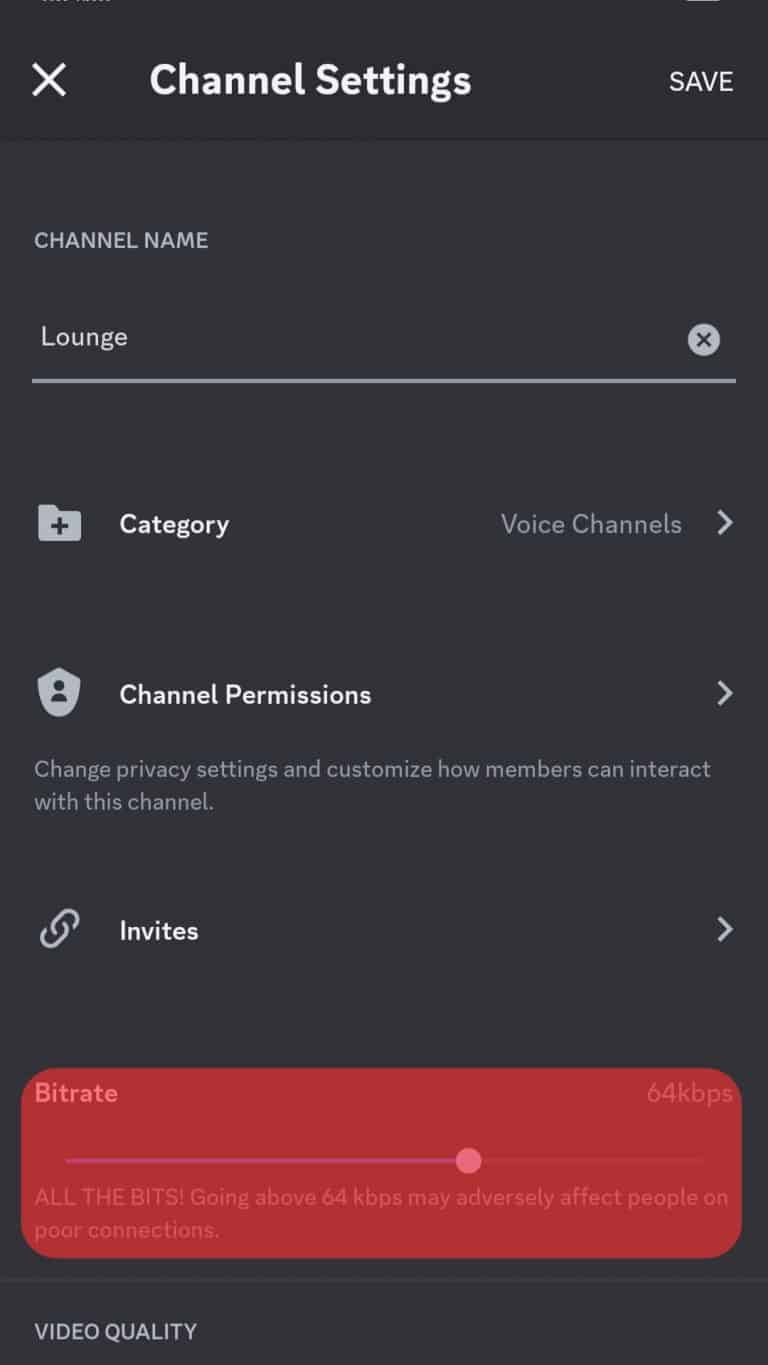Click the CHANNEL NAME heading

point(120,240)
